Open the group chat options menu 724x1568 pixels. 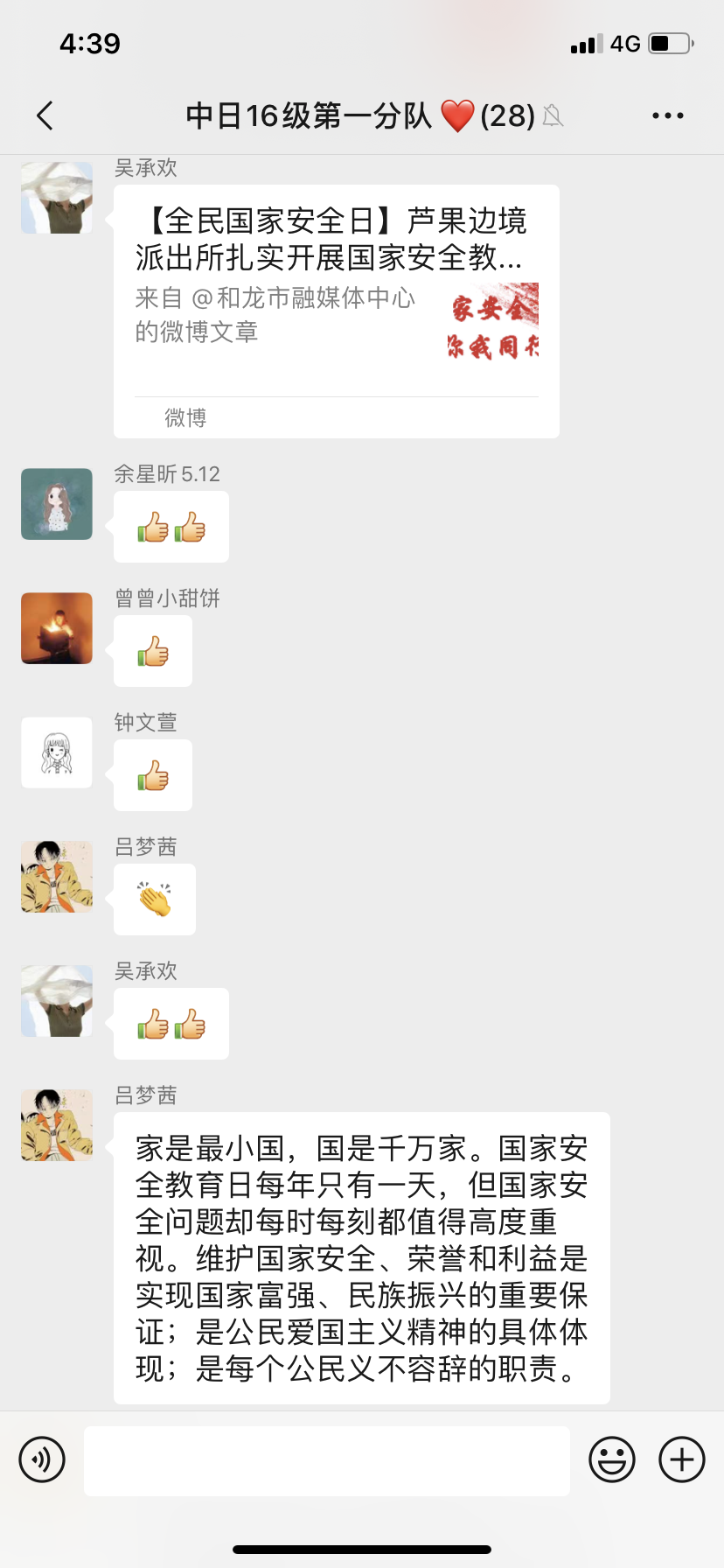click(667, 115)
